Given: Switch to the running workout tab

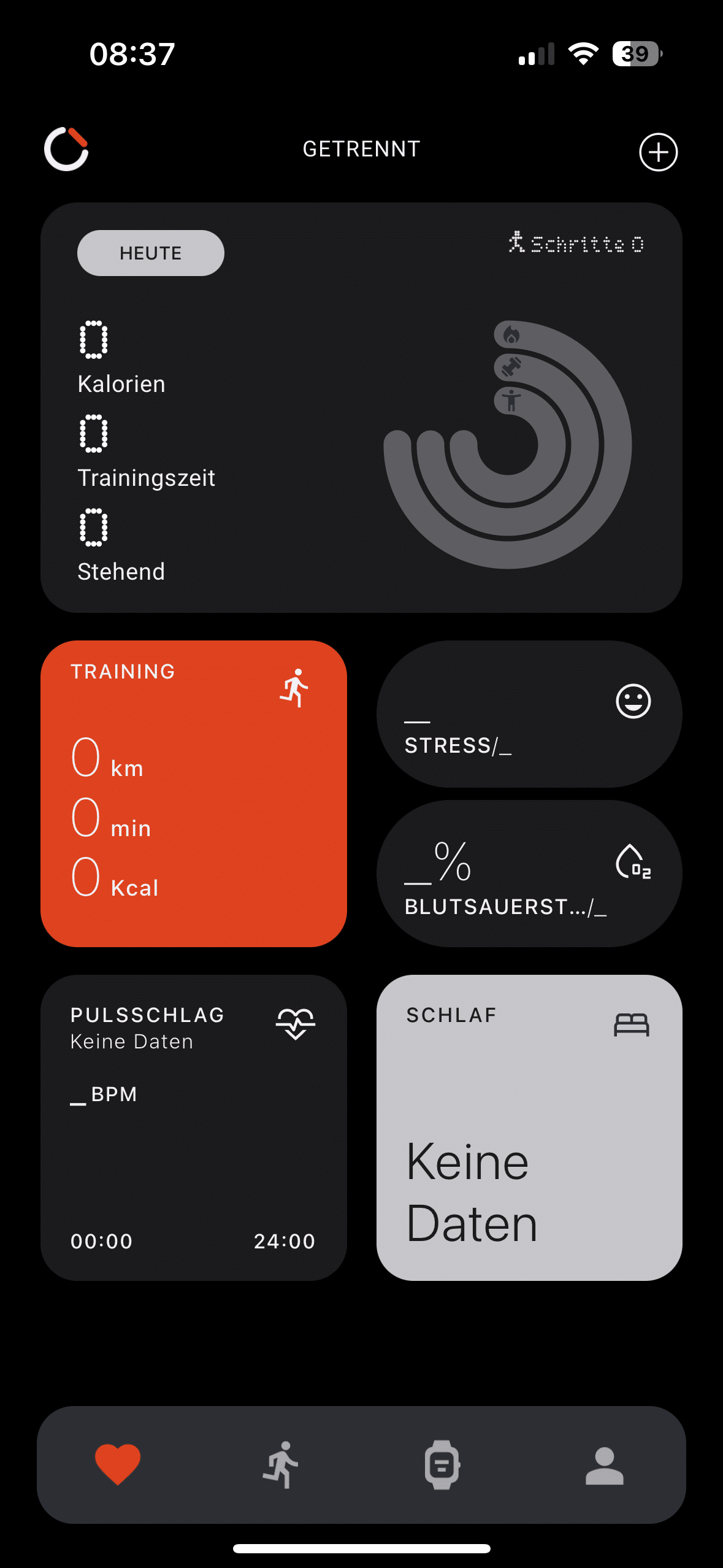Looking at the screenshot, I should [281, 1464].
